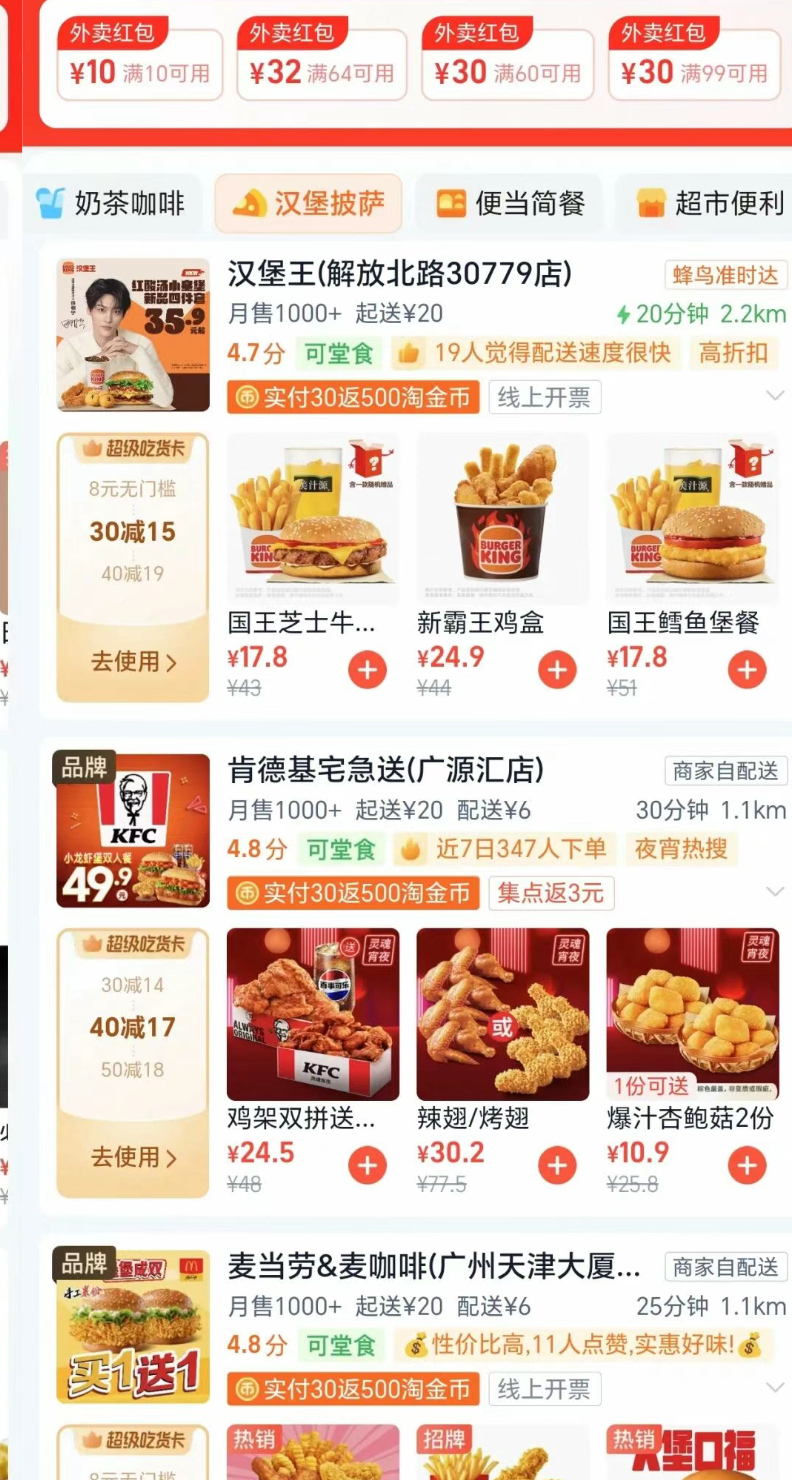
Task: Add 辣翅/烤翅 to cart
Action: [x=557, y=1165]
